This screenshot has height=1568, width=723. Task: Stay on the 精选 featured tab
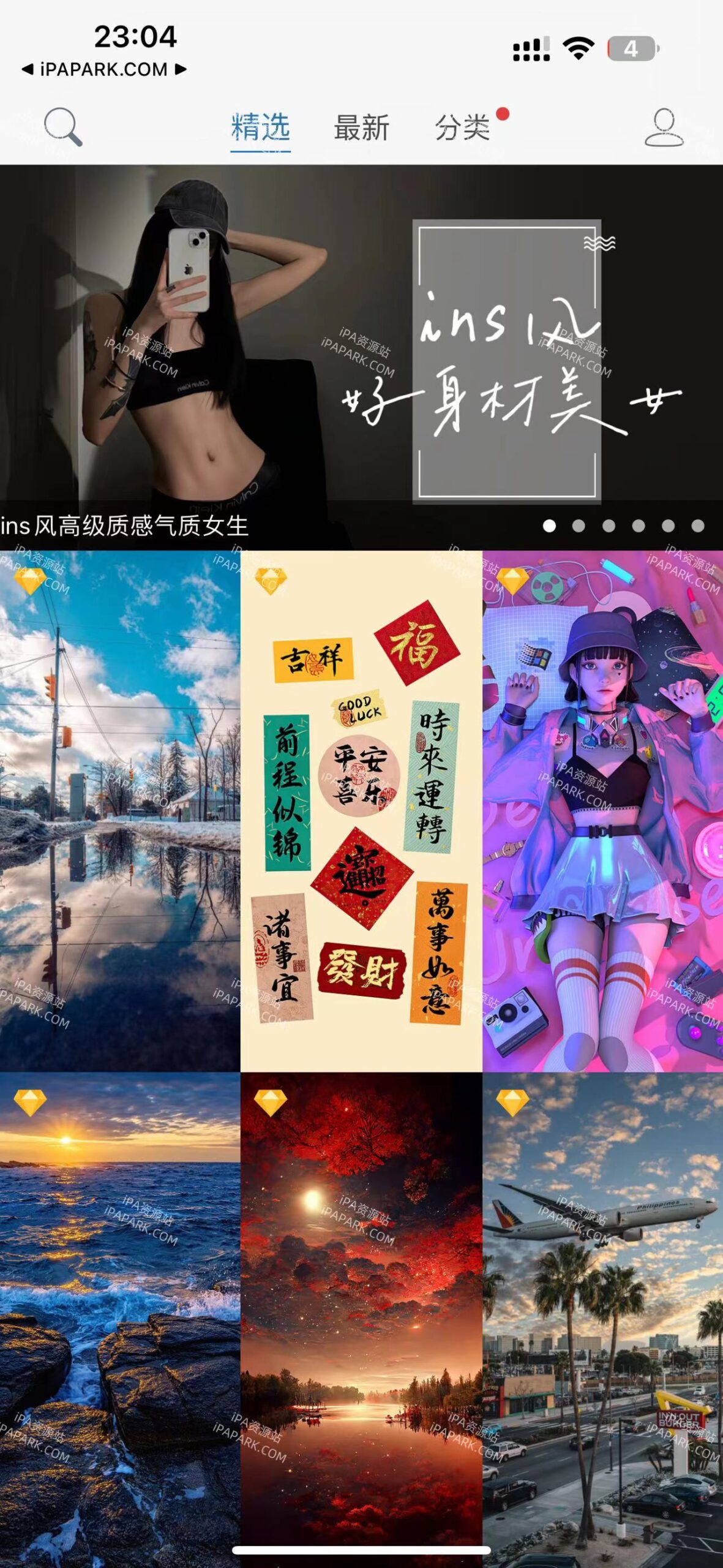260,127
